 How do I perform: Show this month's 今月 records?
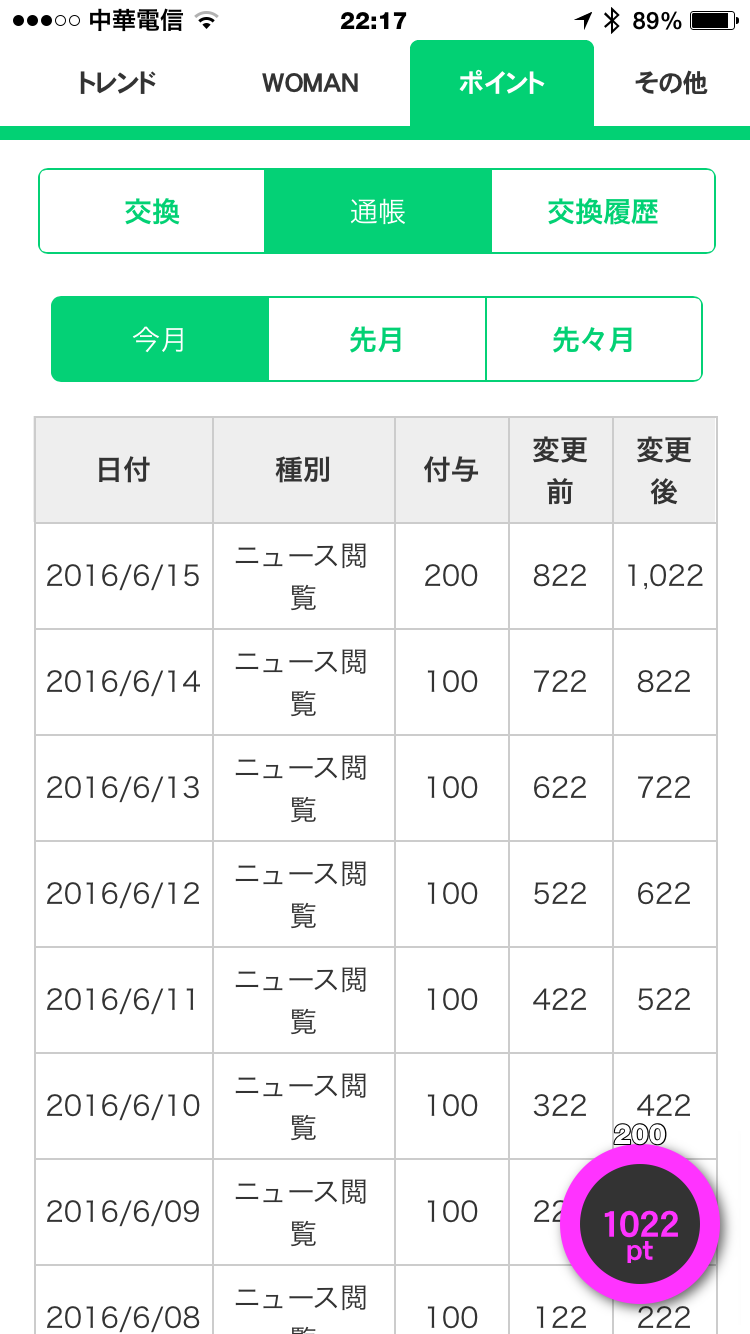tap(160, 340)
